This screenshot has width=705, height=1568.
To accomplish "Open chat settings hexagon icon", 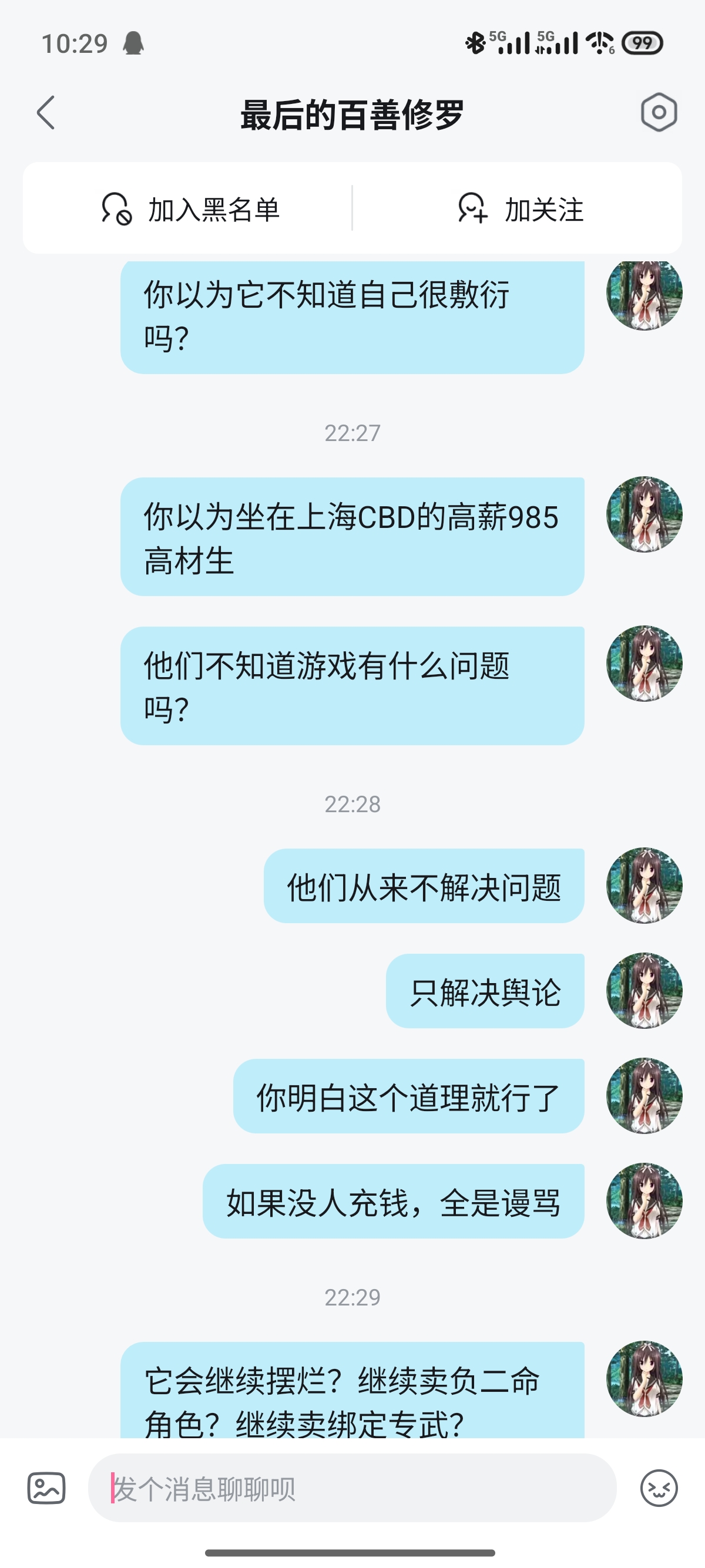I will tap(658, 113).
